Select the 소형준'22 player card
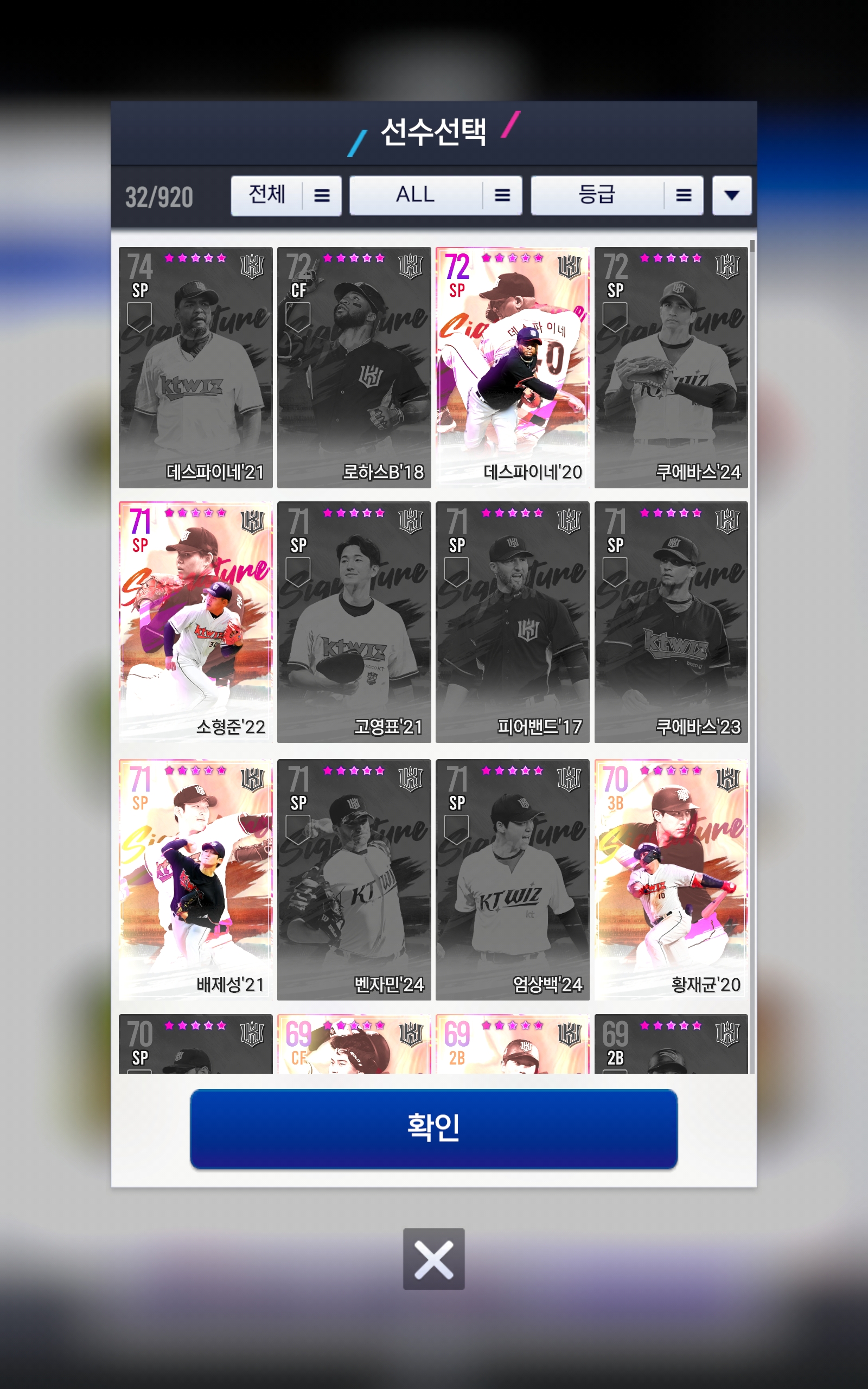 (195, 622)
